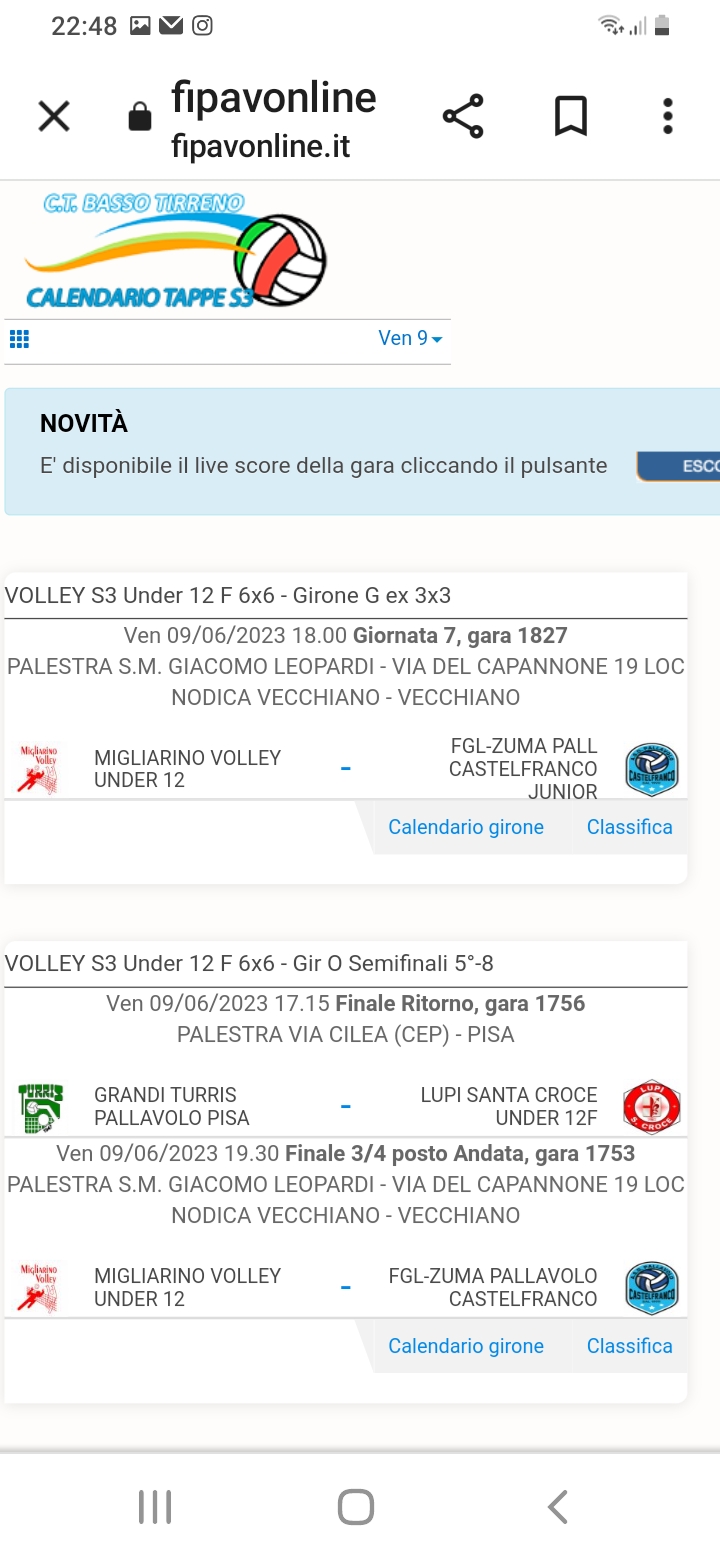The image size is (720, 1560).
Task: Go back using the system back button
Action: click(x=558, y=1507)
